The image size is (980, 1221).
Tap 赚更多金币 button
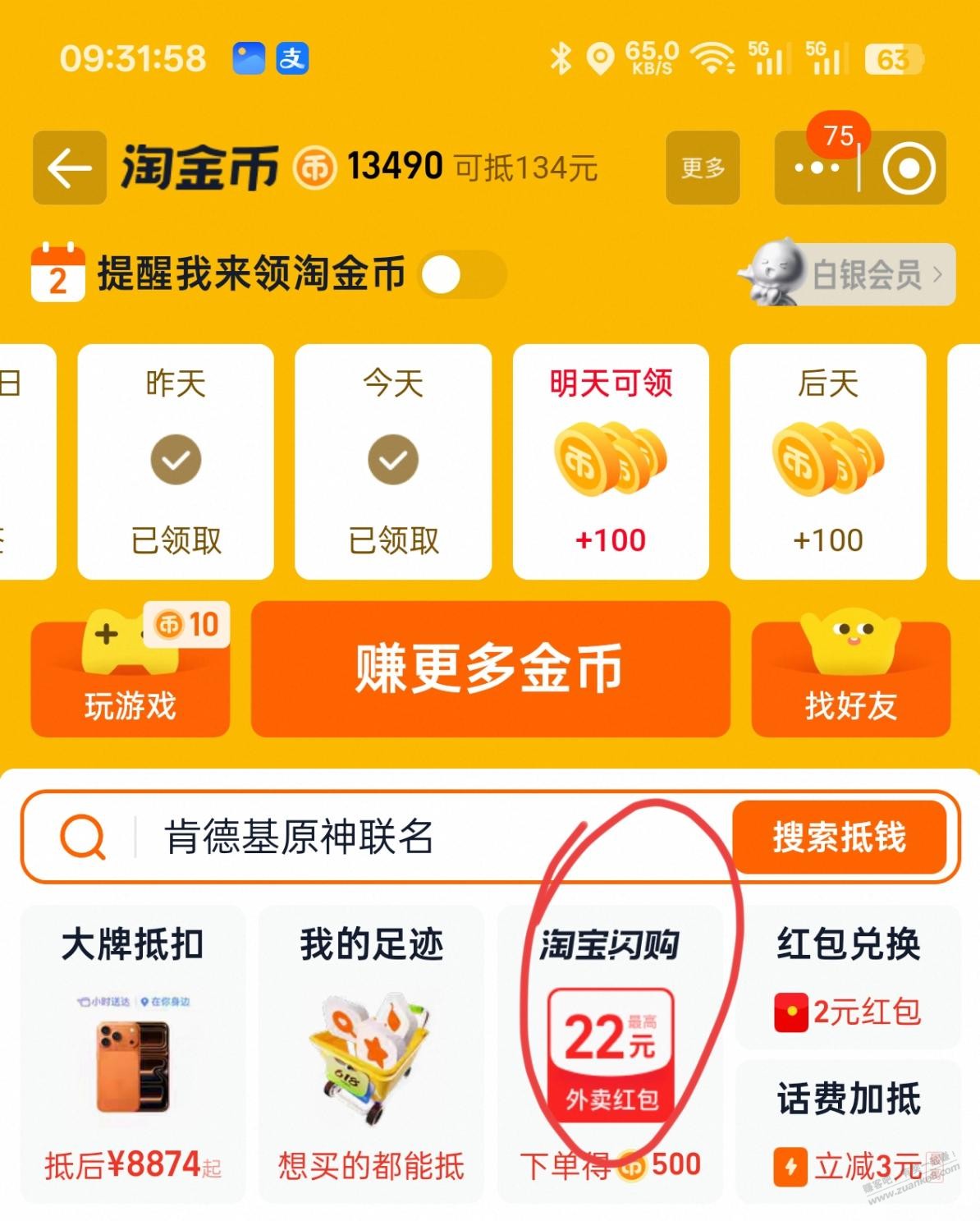click(x=490, y=668)
